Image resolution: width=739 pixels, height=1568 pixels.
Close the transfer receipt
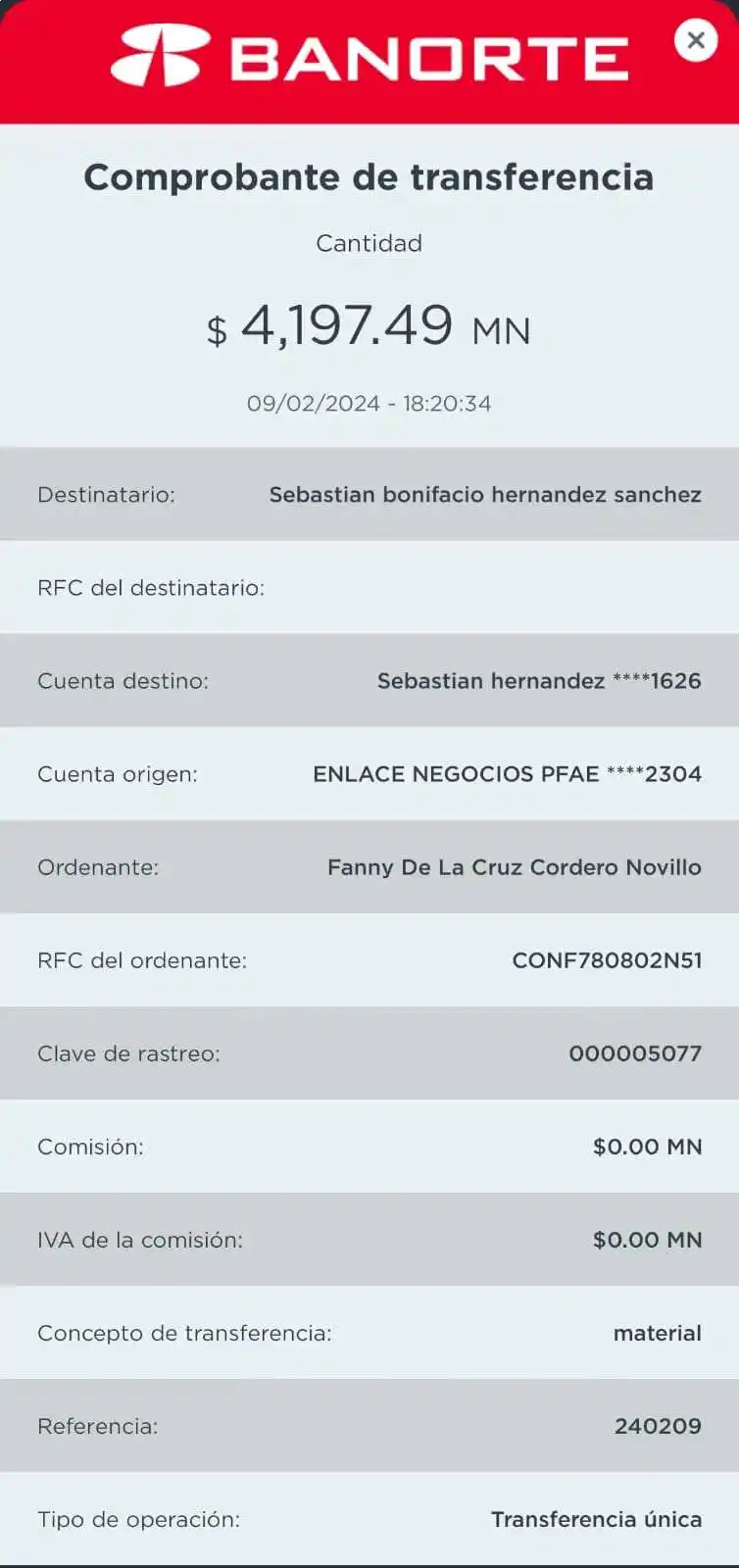695,41
